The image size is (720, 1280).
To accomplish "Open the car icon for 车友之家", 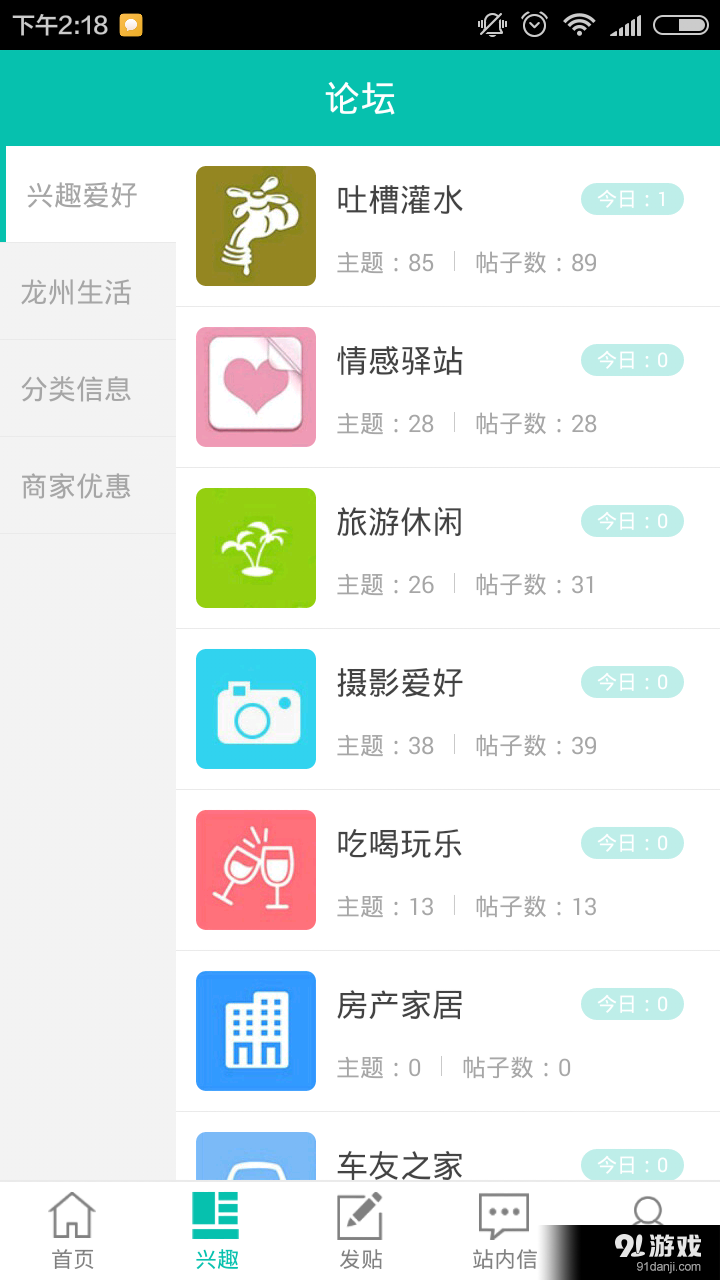I will (x=255, y=1165).
